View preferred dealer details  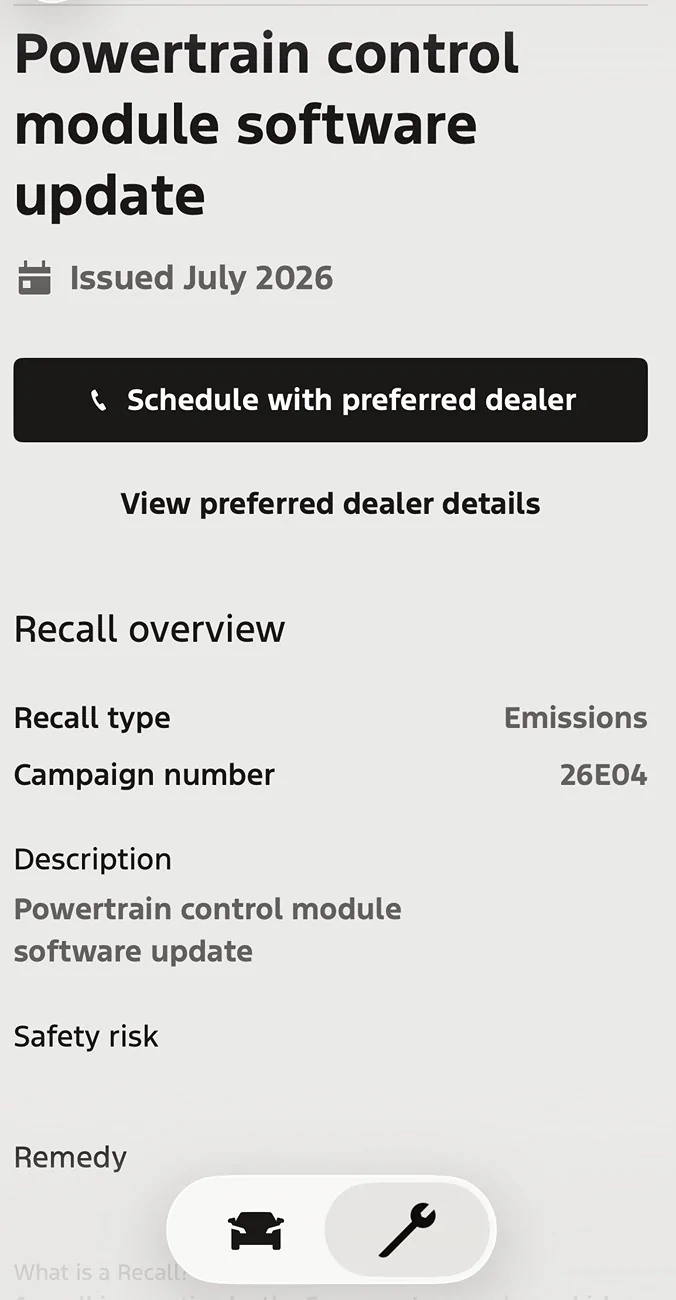pos(330,503)
